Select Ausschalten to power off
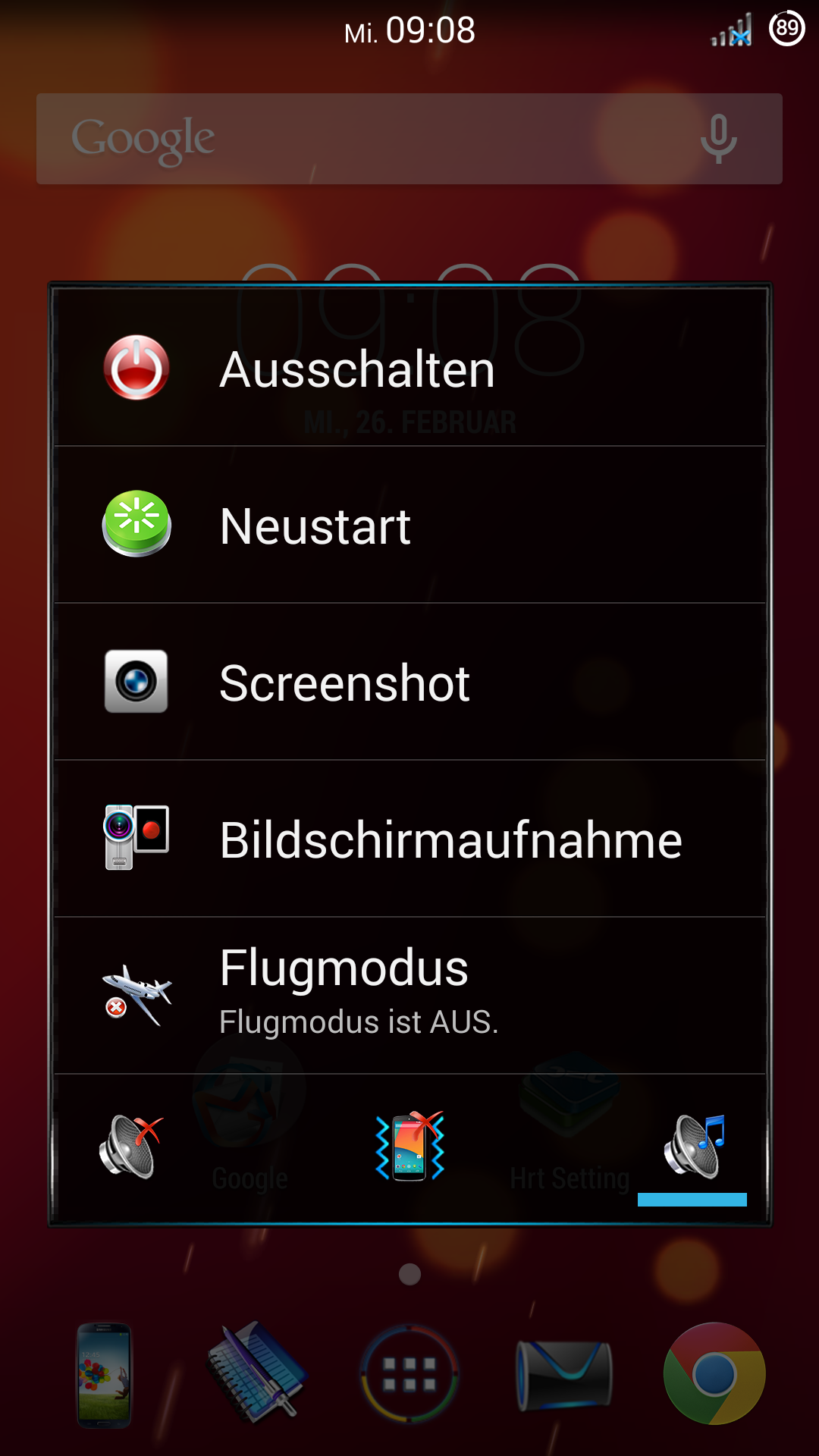 click(409, 369)
